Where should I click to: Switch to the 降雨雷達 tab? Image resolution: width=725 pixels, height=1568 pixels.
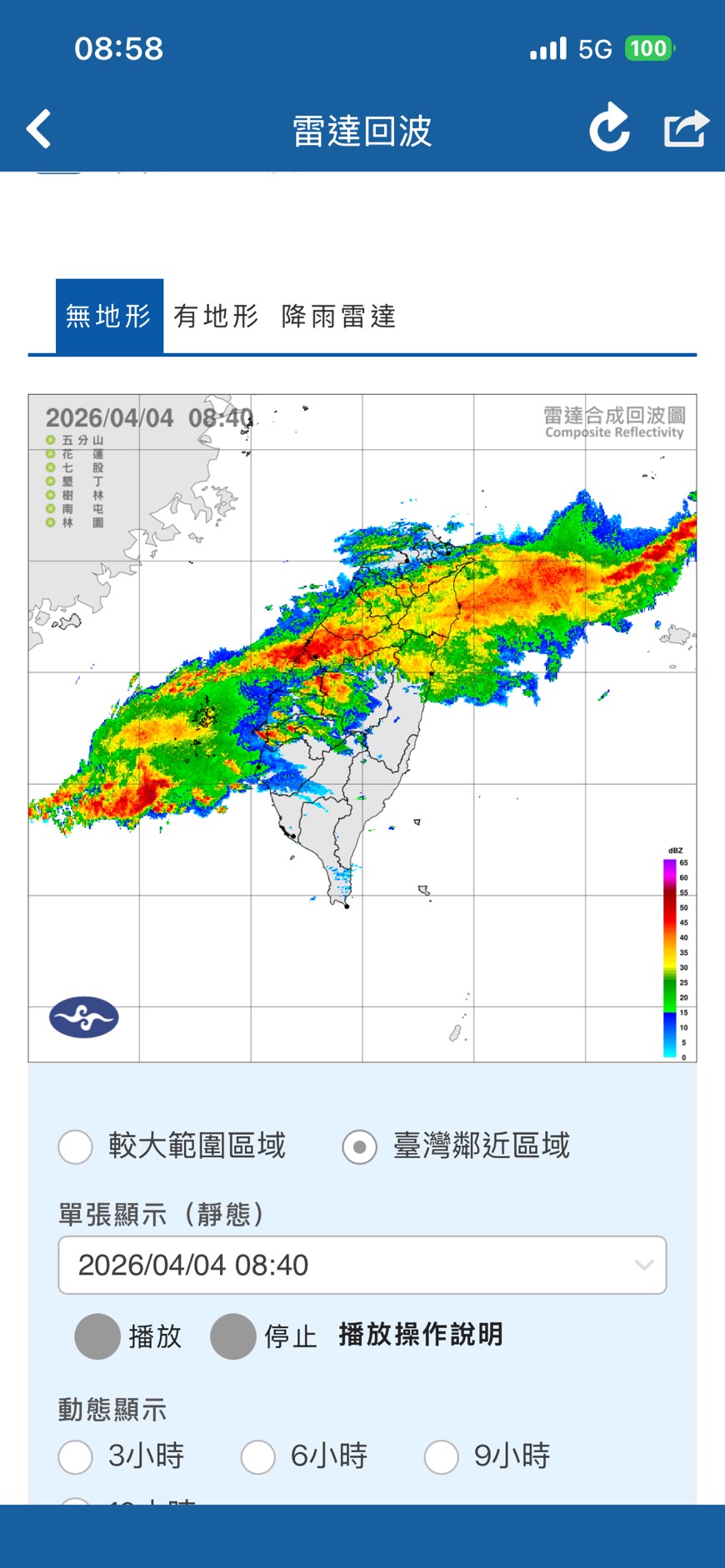pyautogui.click(x=338, y=317)
